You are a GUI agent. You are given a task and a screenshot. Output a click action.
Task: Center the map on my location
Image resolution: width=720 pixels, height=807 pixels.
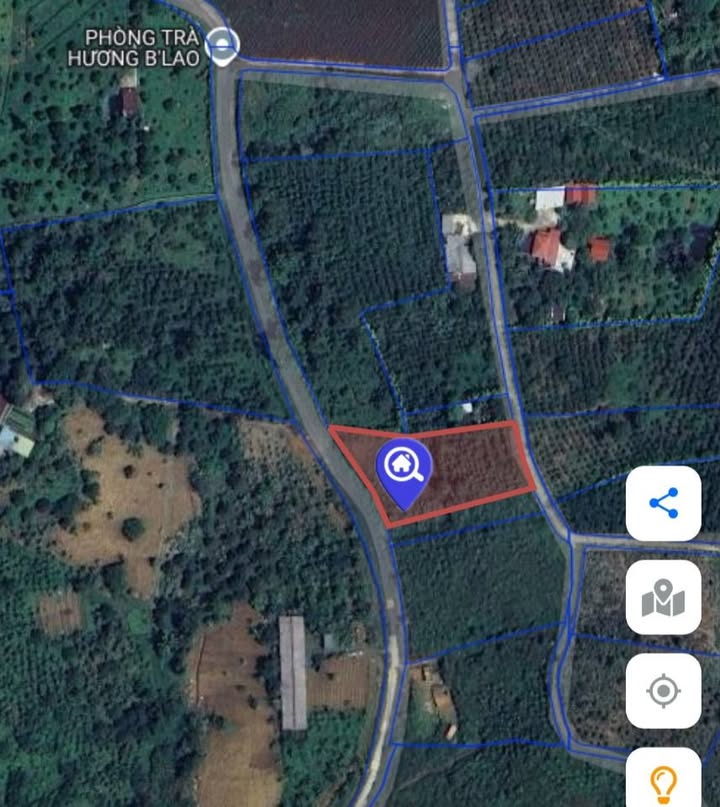[663, 691]
